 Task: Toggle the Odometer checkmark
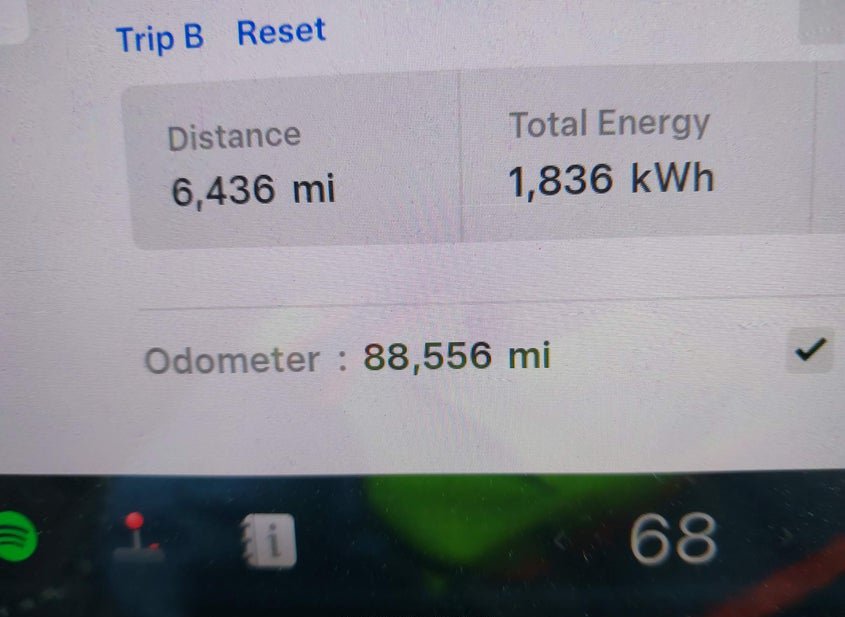tap(810, 350)
